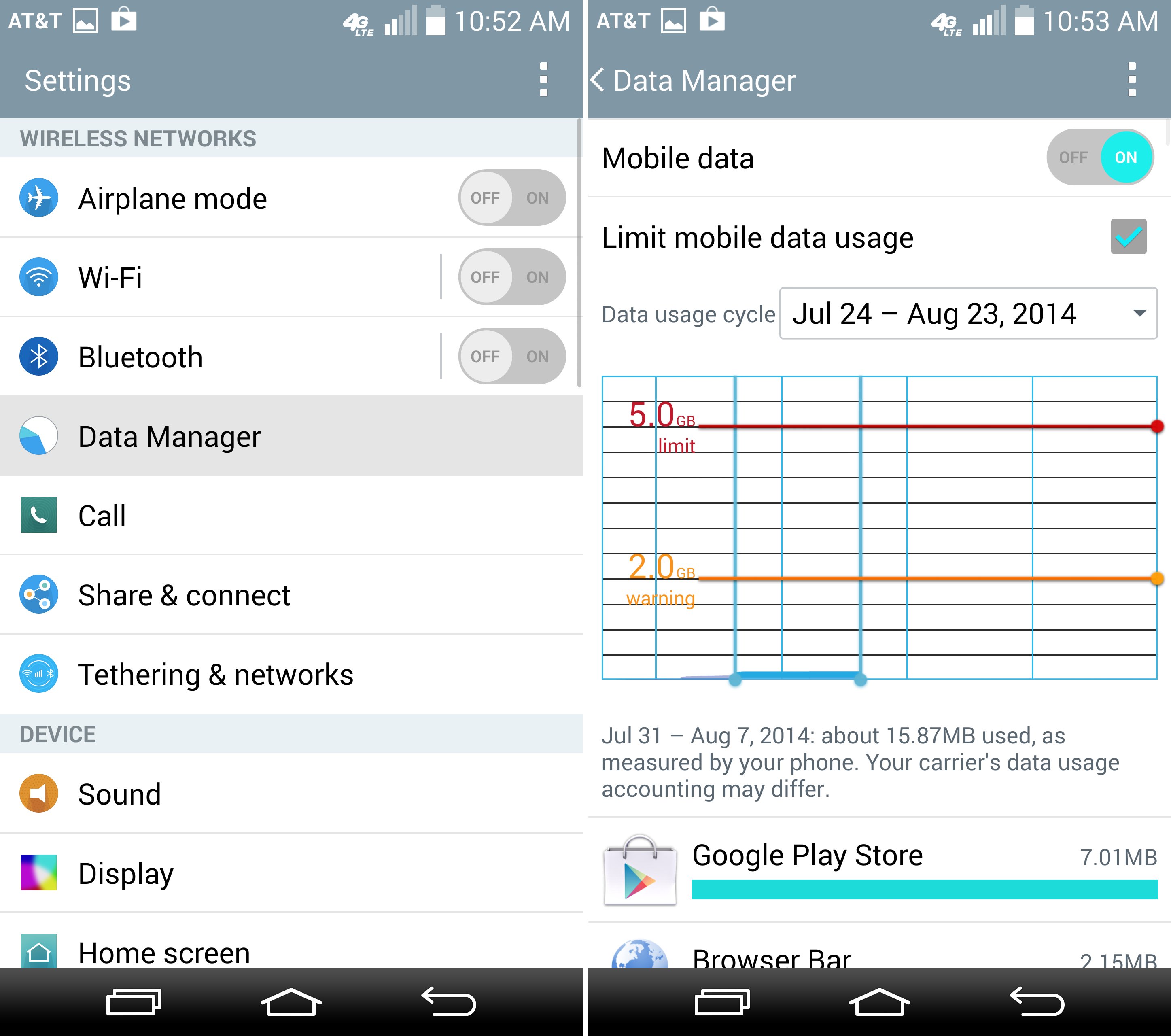Go back from Data Manager
1171x1036 pixels.
pyautogui.click(x=598, y=80)
